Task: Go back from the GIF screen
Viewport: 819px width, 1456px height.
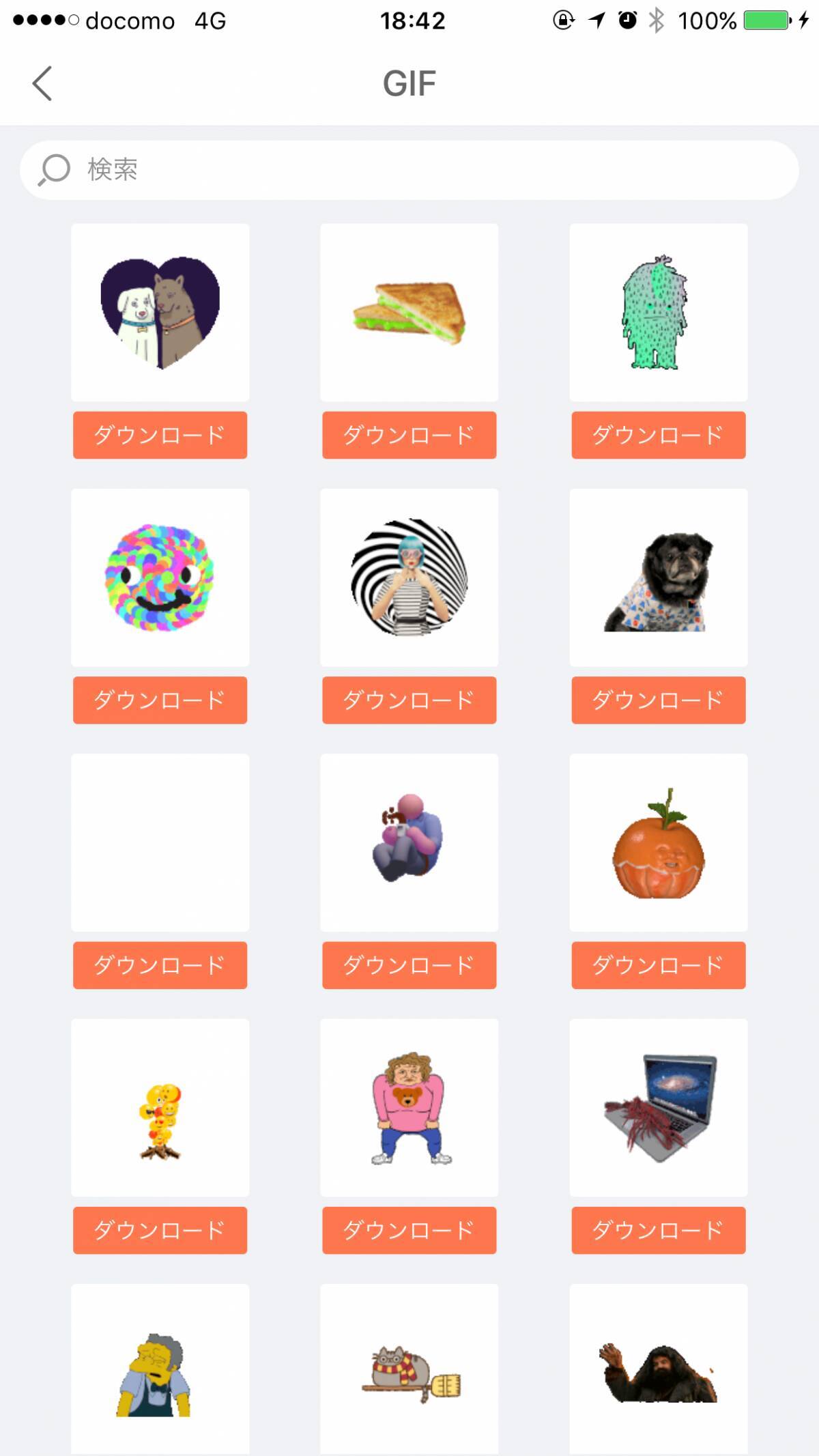Action: point(42,83)
